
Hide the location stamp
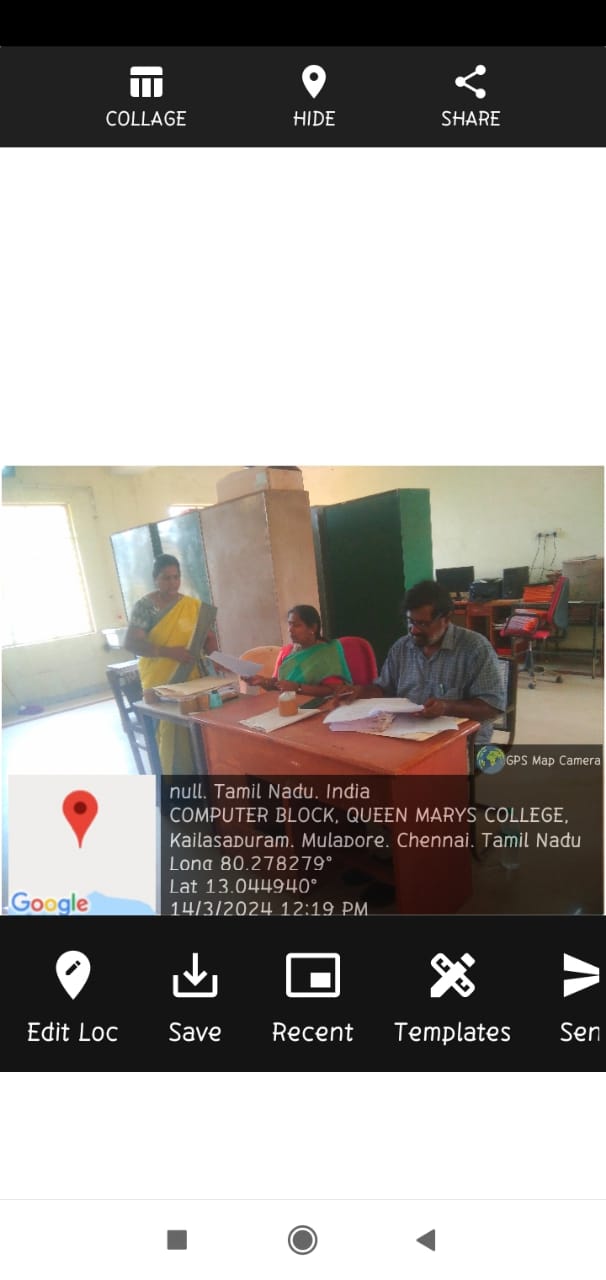(314, 97)
